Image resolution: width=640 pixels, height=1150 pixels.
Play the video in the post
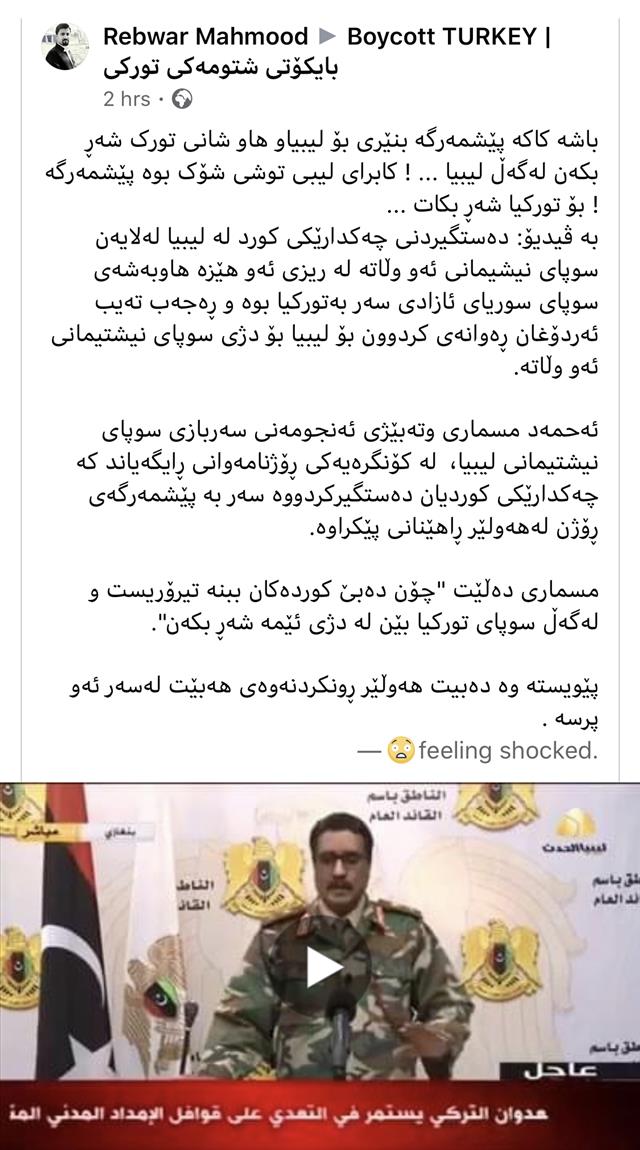click(x=324, y=965)
